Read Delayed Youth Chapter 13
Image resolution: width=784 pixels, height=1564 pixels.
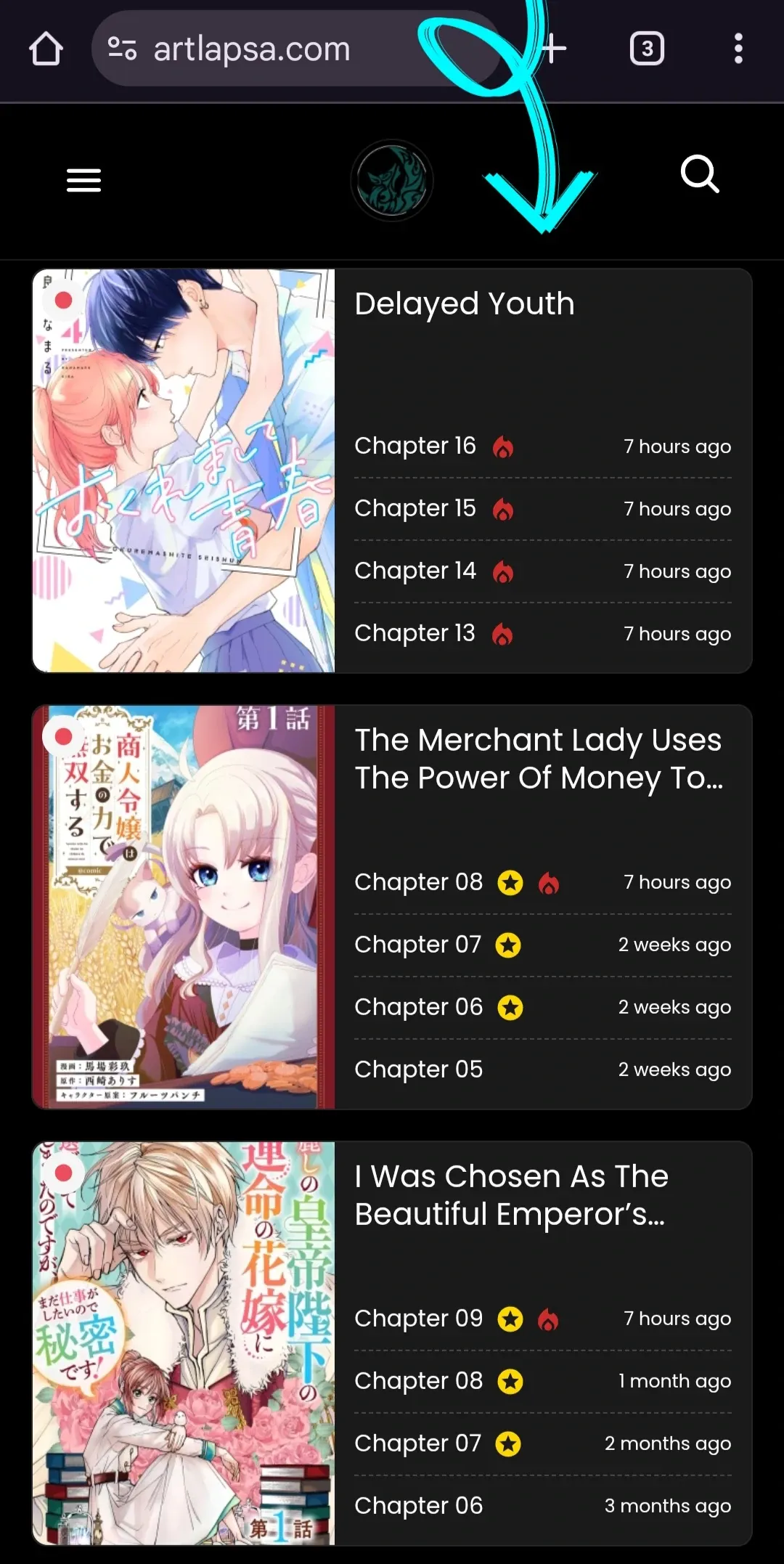[415, 633]
